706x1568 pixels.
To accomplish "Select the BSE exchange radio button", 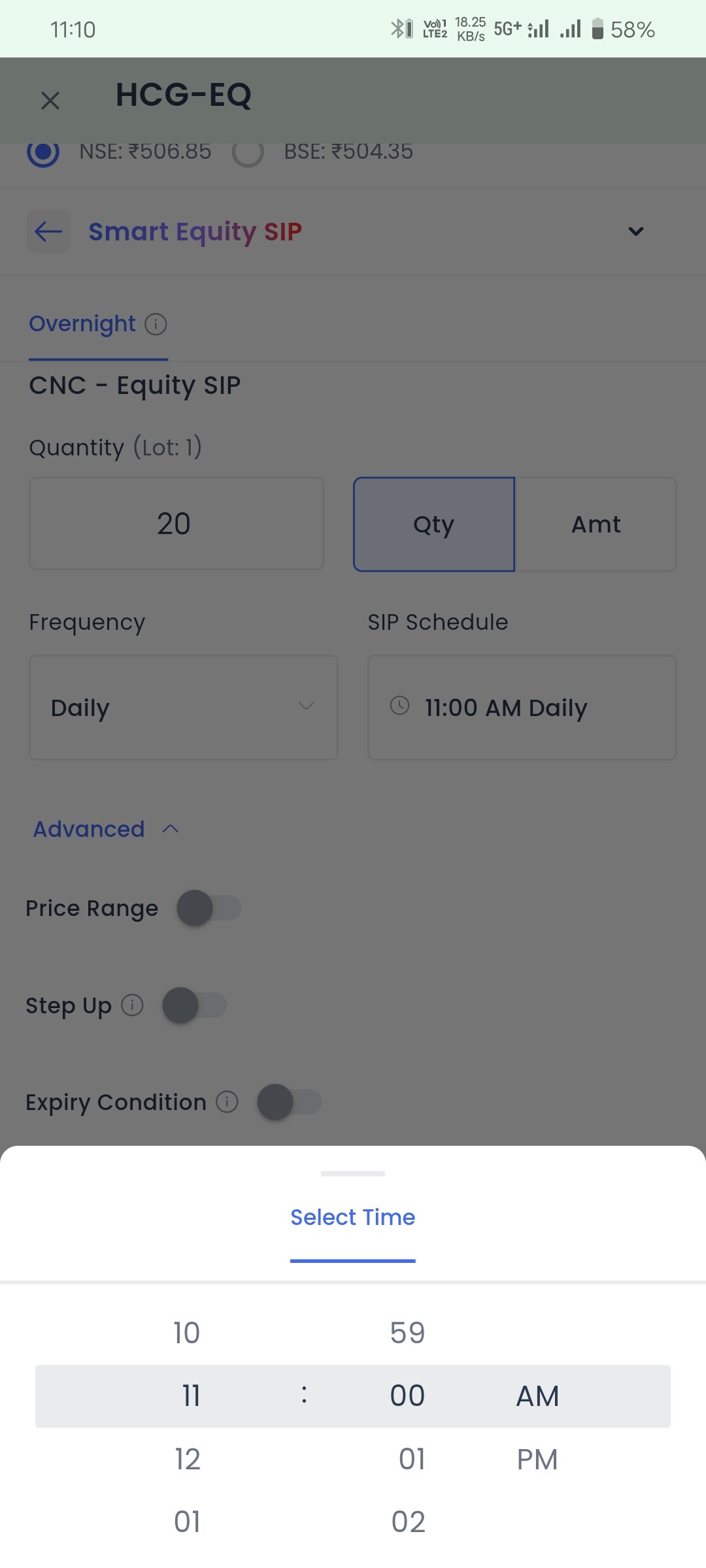I will 248,152.
